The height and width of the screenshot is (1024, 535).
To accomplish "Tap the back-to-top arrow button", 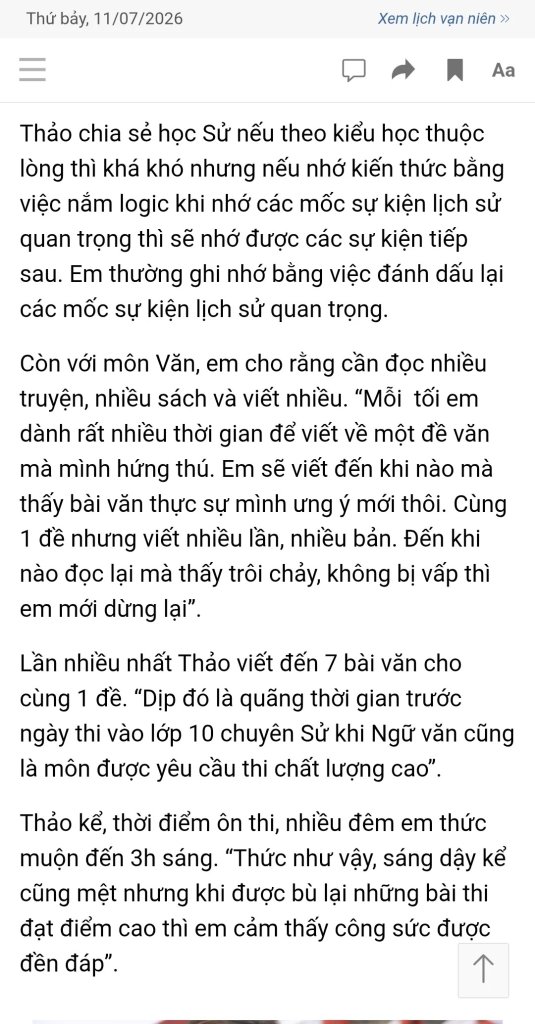I will pyautogui.click(x=483, y=969).
